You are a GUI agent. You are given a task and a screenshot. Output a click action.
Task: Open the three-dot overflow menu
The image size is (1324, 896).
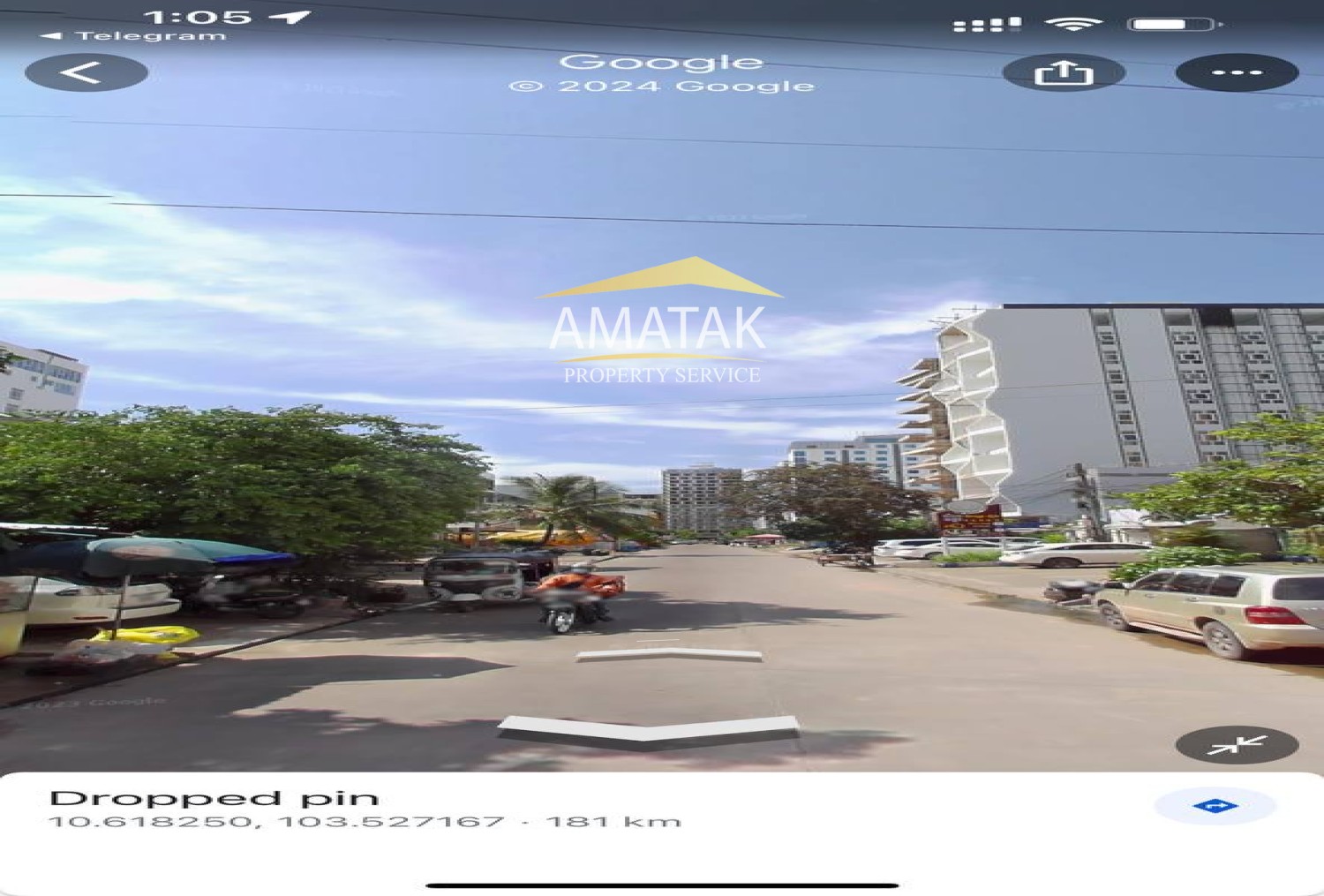coord(1237,72)
